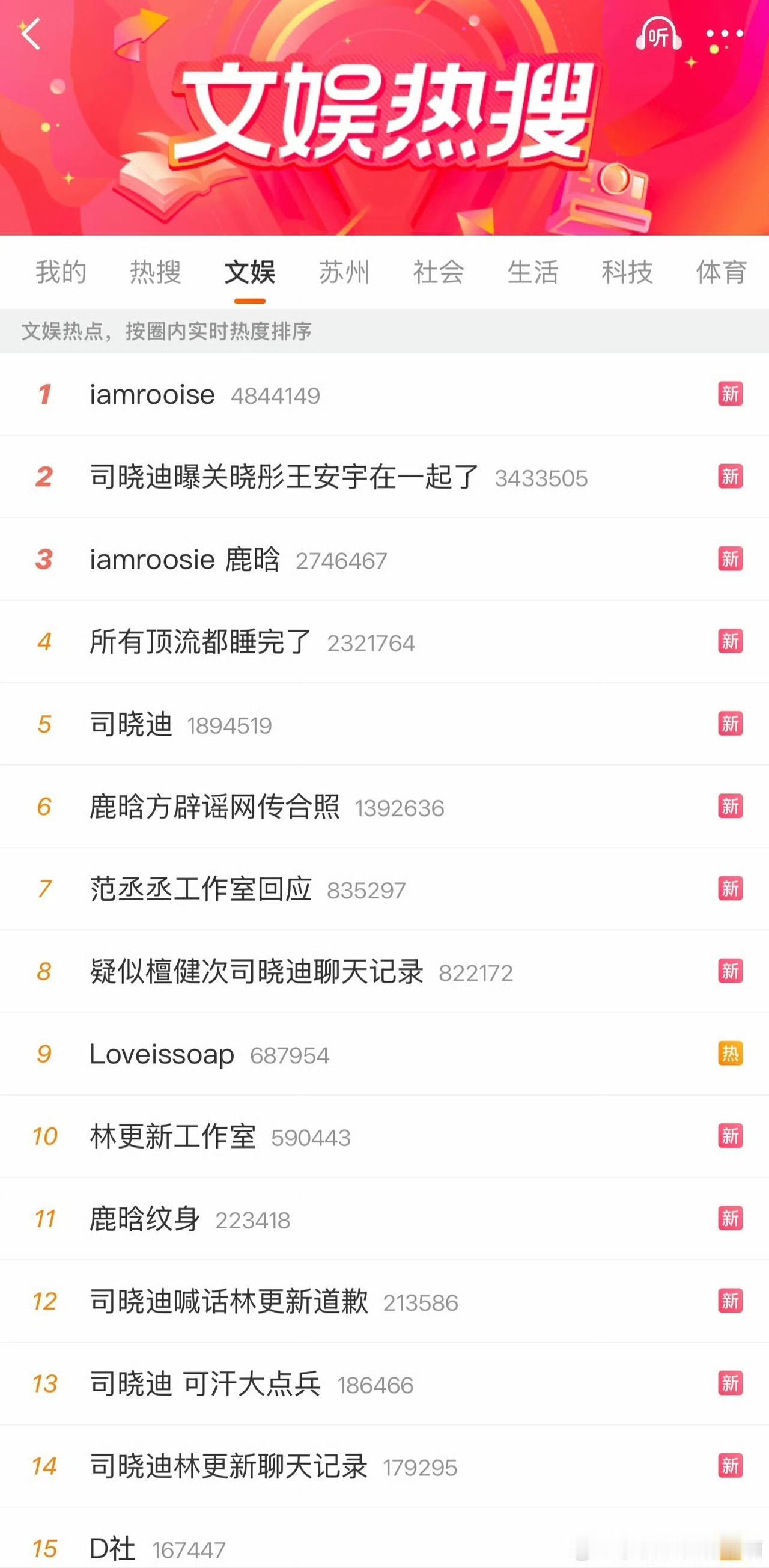Open topic 所有顶流都睡完了

pos(201,642)
